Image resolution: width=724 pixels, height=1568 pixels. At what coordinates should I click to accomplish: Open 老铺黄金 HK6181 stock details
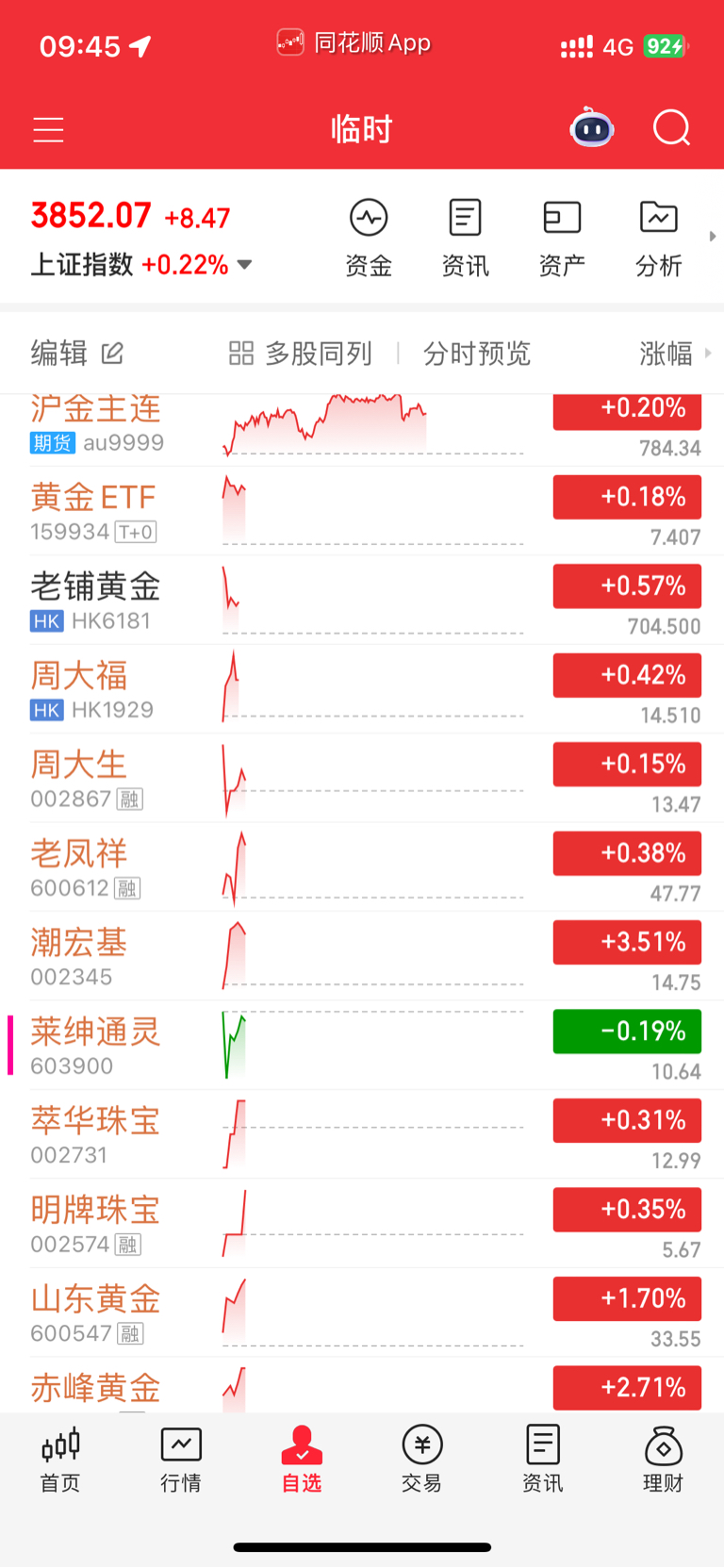coord(362,600)
